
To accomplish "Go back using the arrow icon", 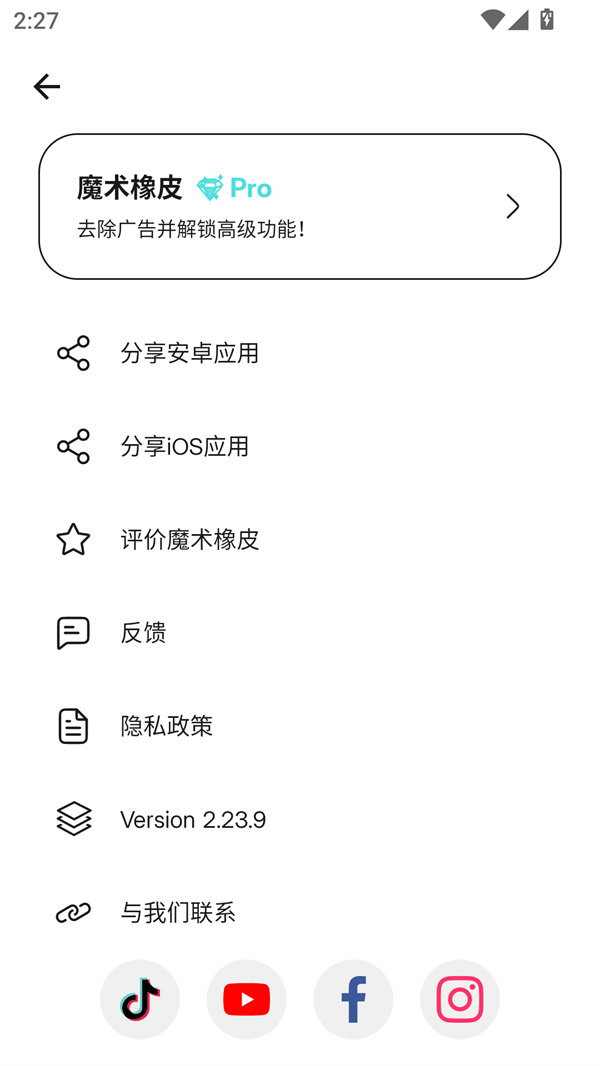I will [47, 87].
